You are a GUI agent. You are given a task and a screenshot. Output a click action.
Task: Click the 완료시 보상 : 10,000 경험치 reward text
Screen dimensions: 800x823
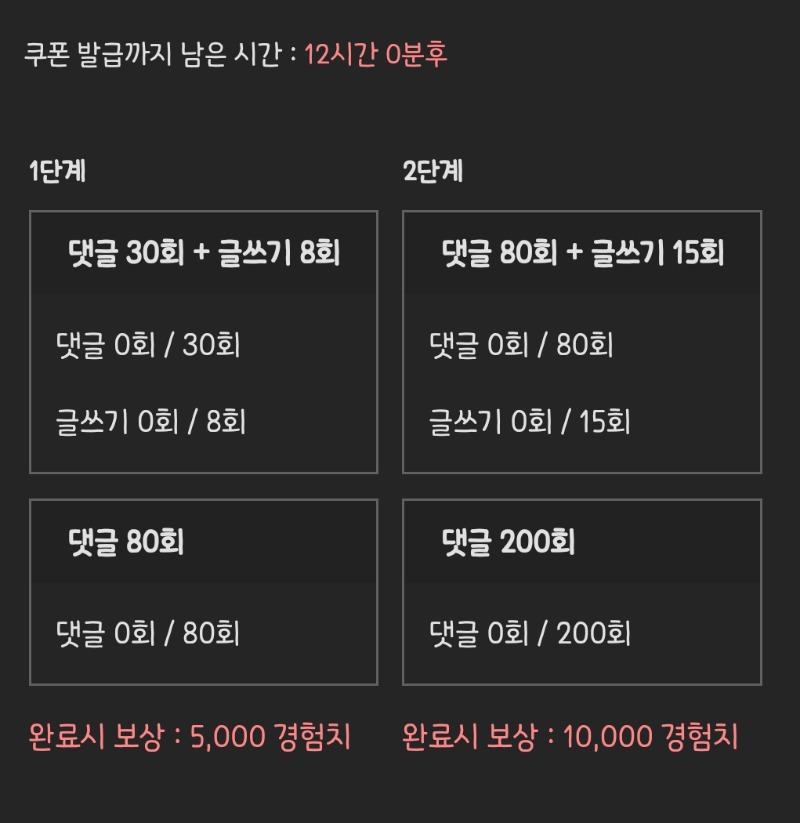(574, 731)
